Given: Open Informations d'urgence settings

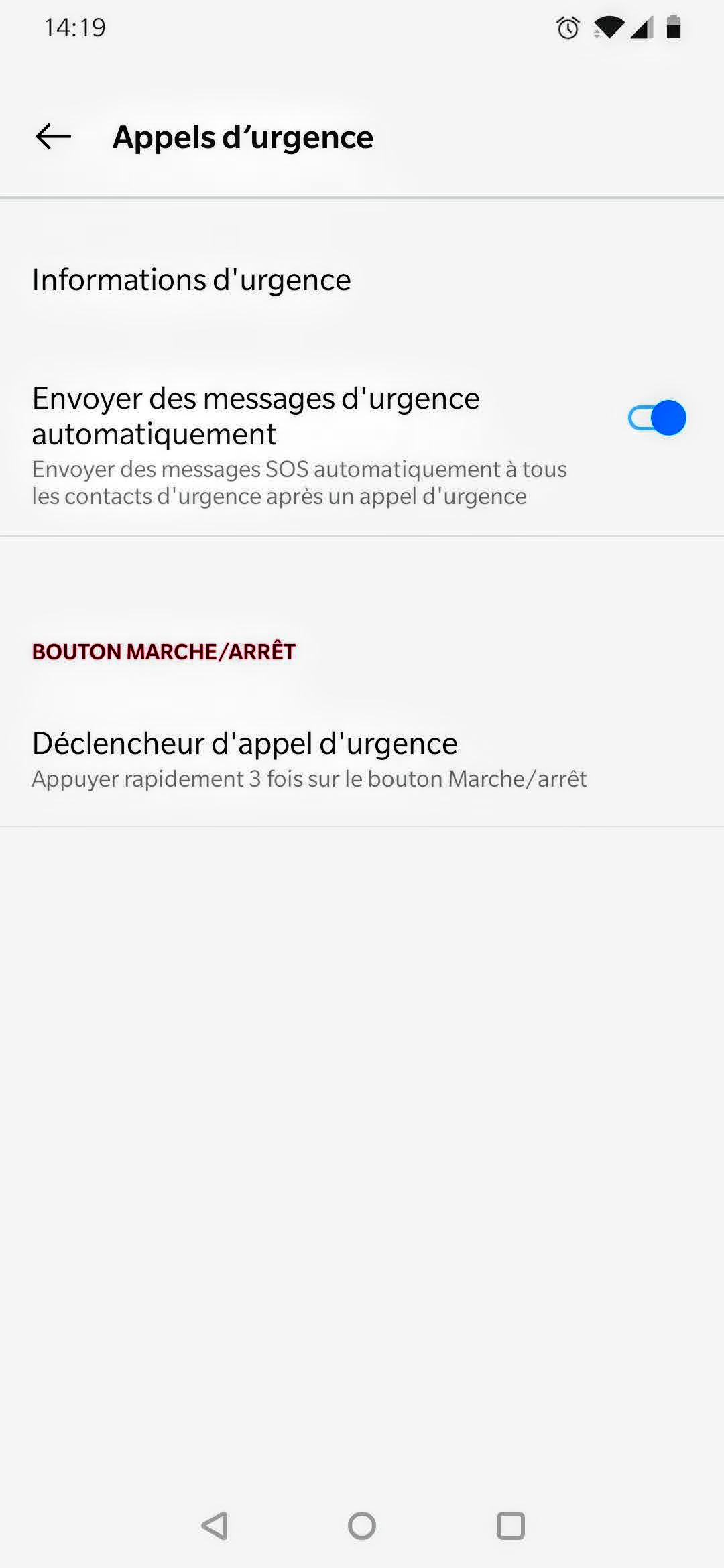Looking at the screenshot, I should click(191, 279).
